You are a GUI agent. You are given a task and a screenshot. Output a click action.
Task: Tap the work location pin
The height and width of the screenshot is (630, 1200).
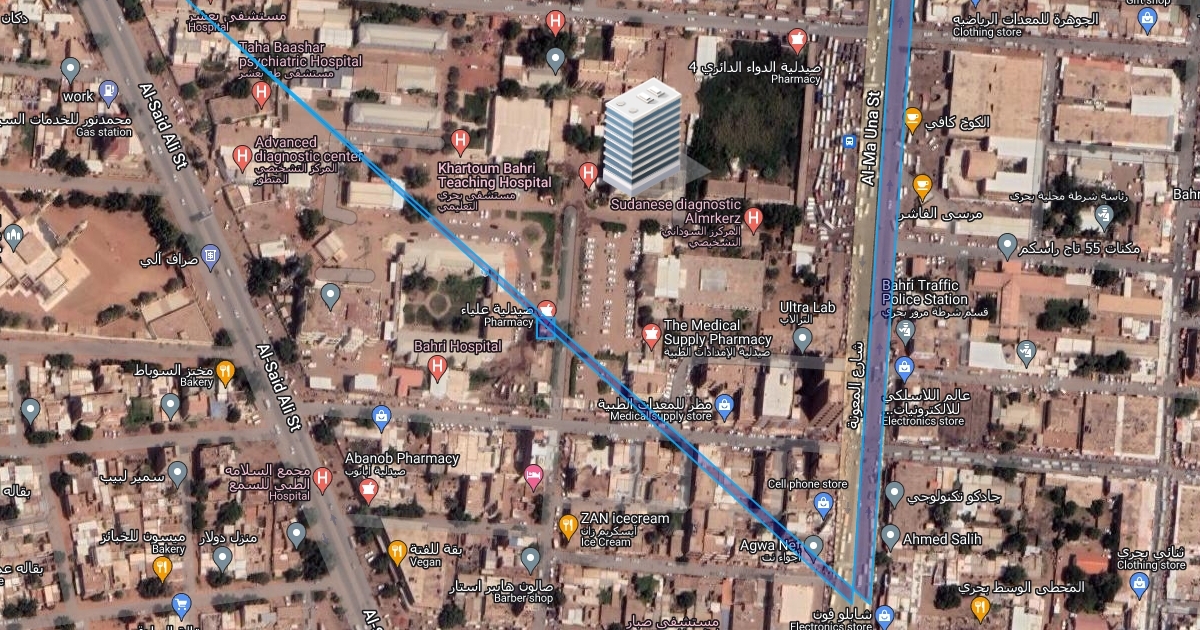pos(70,70)
